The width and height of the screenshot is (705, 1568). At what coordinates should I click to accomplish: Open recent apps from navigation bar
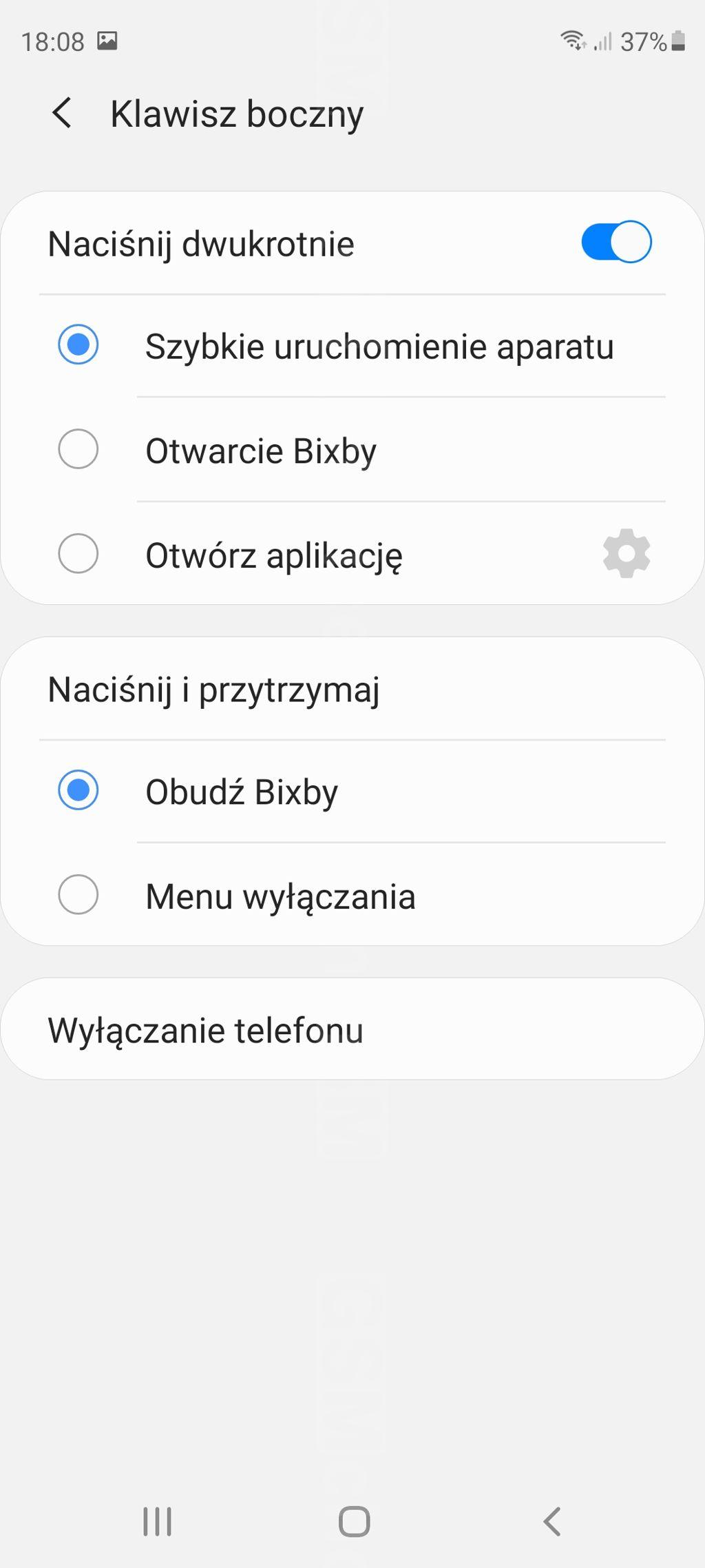pos(157,1521)
